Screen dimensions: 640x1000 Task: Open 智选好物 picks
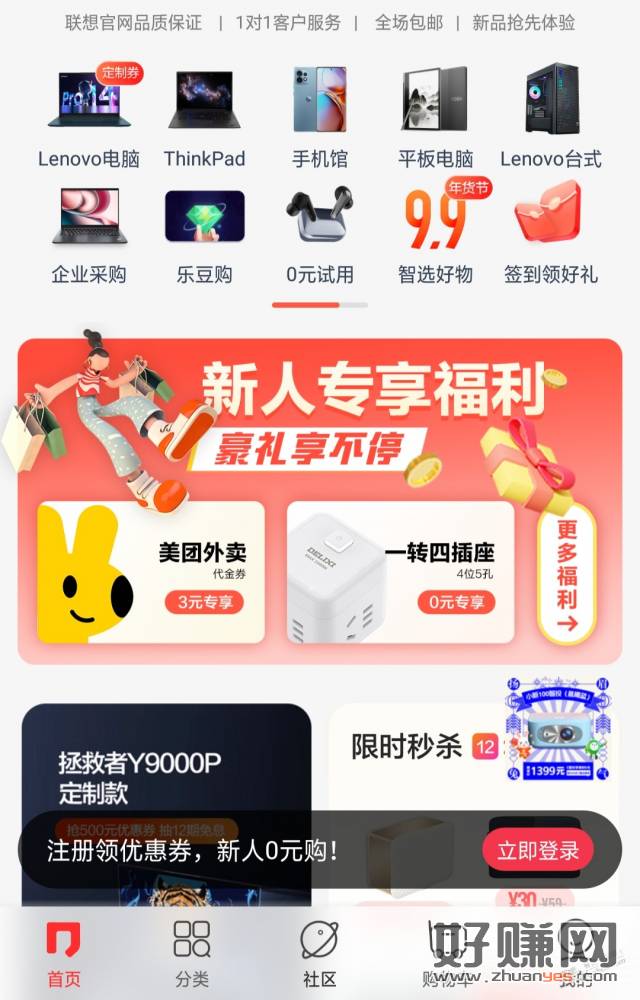tap(435, 233)
